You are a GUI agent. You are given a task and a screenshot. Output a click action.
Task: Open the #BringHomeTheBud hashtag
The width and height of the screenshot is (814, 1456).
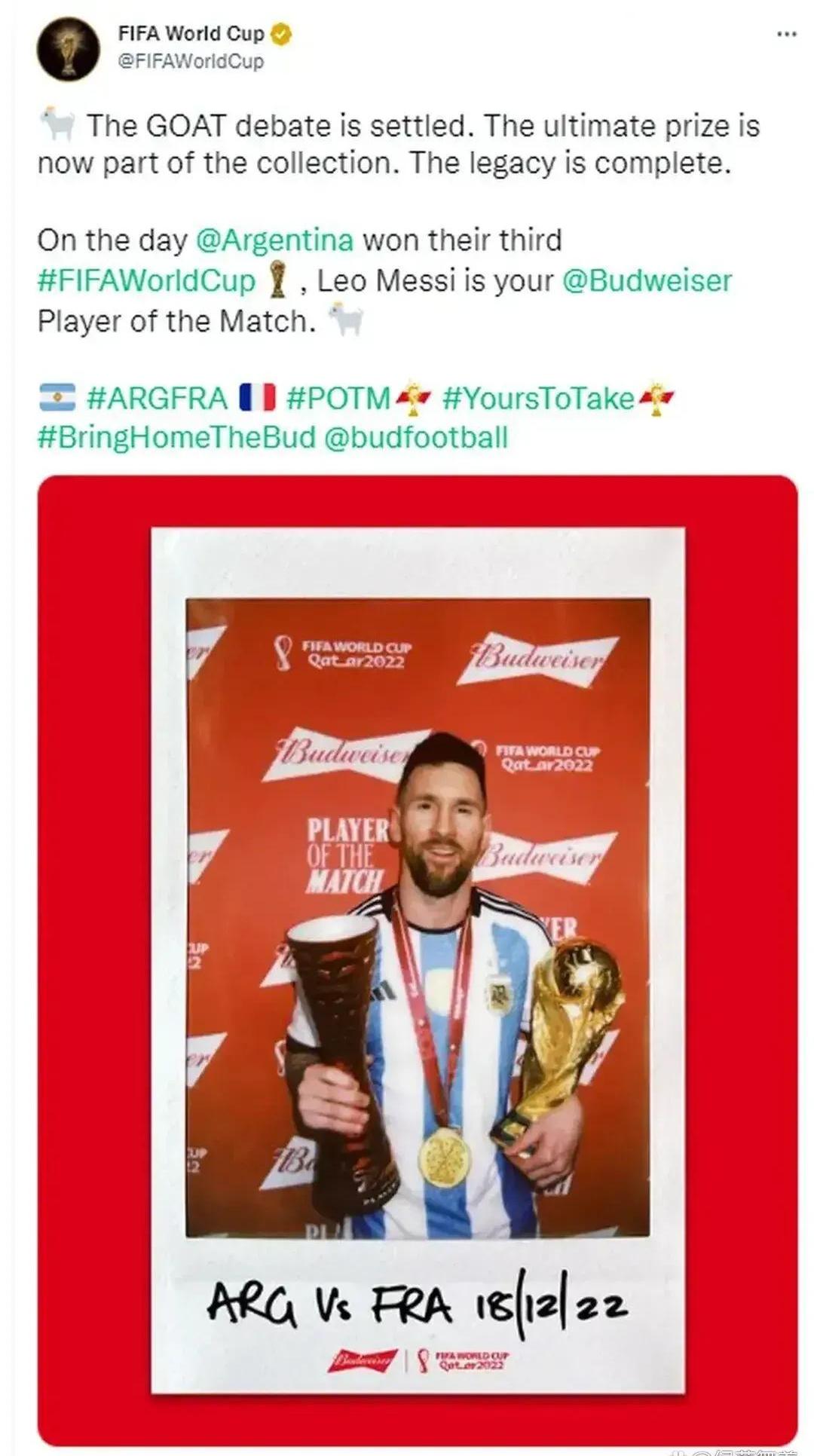click(x=176, y=438)
